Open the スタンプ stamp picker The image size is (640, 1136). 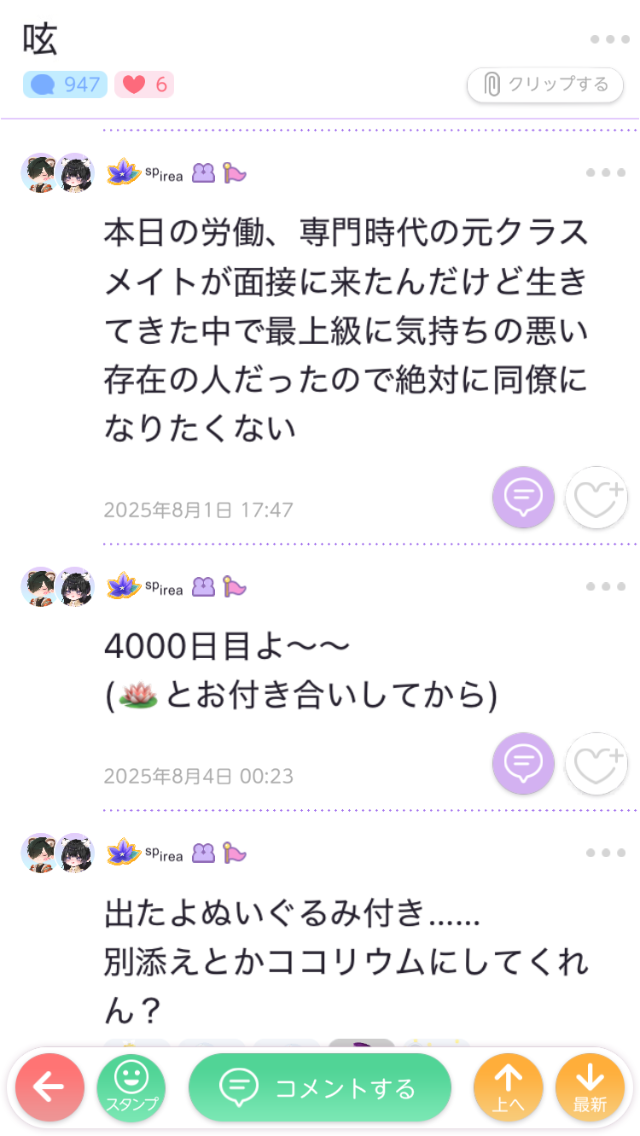point(131,1088)
